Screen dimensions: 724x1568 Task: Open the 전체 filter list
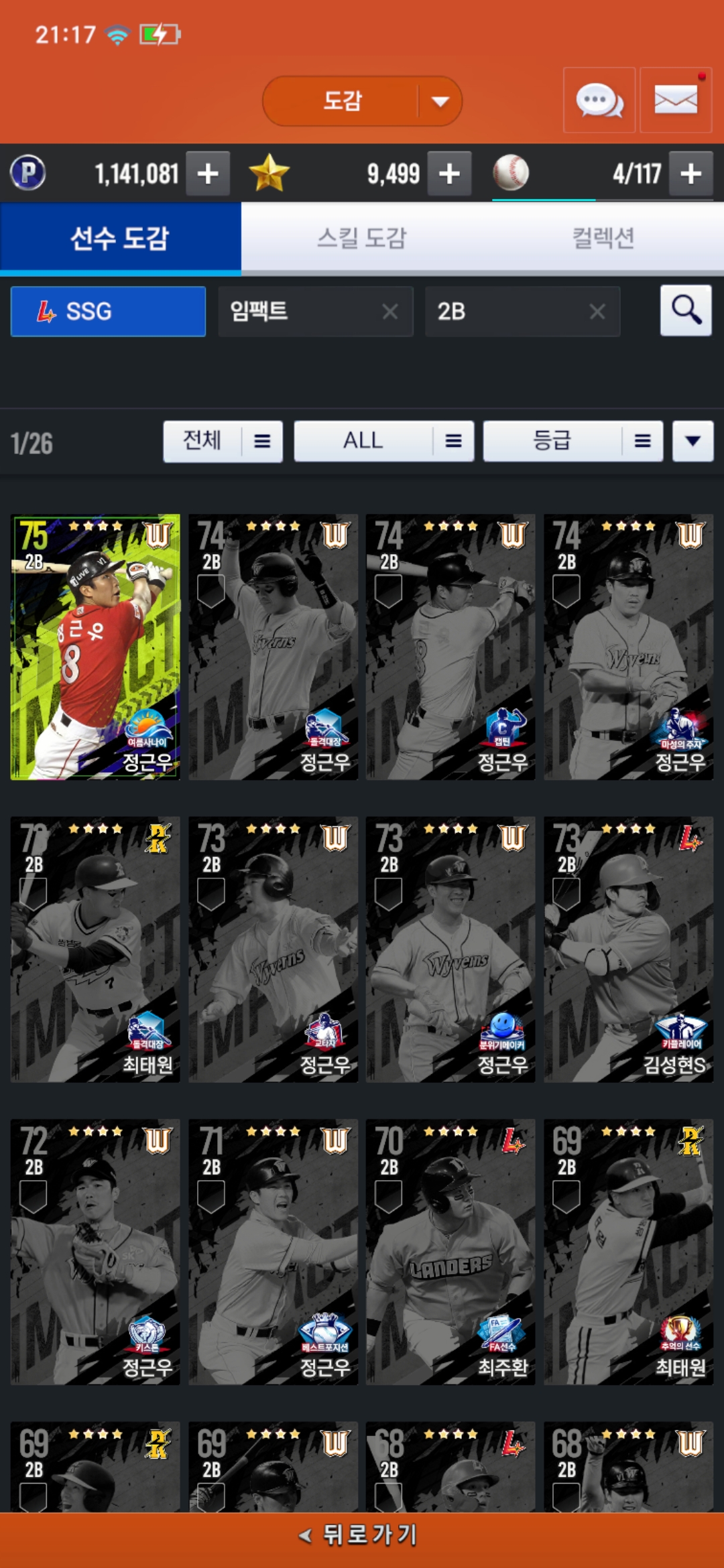click(223, 441)
